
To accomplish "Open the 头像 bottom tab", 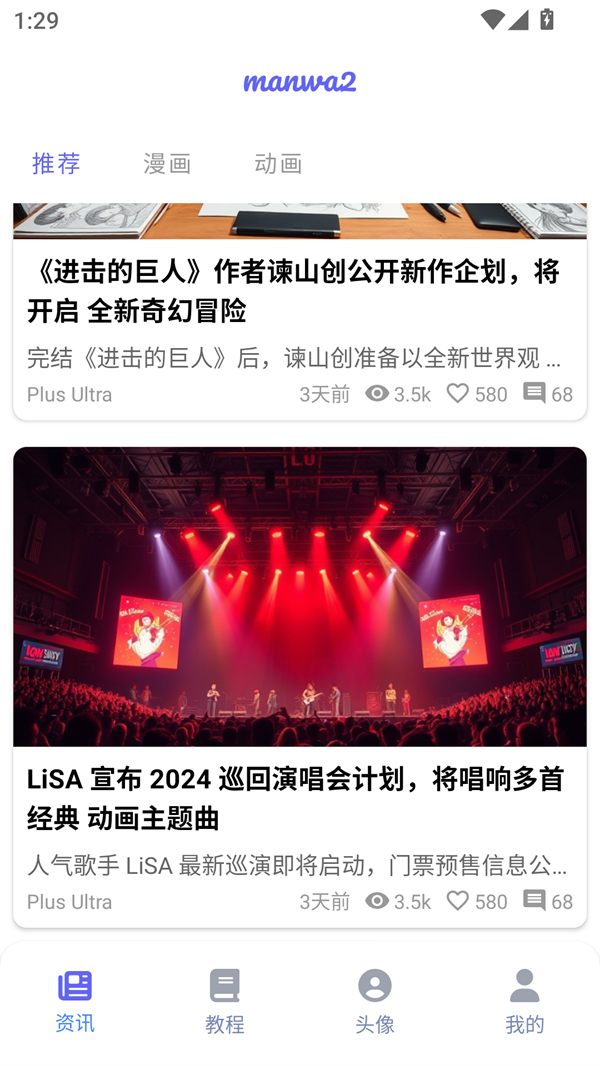I will tap(375, 1000).
